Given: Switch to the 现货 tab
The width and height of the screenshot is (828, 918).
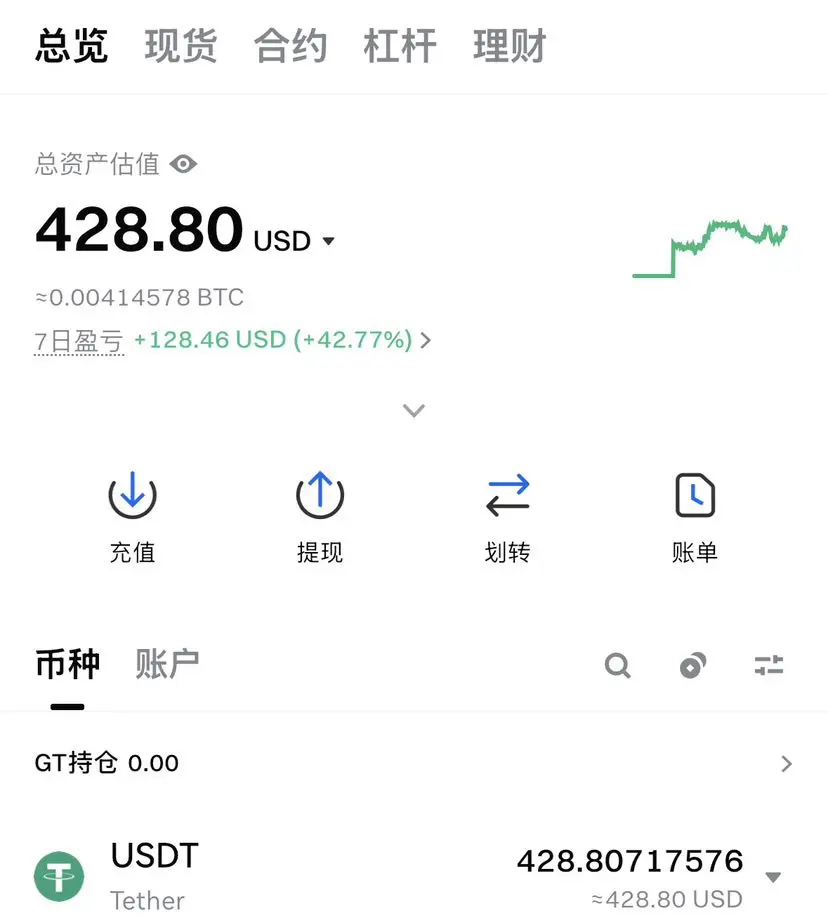Looking at the screenshot, I should (x=180, y=47).
